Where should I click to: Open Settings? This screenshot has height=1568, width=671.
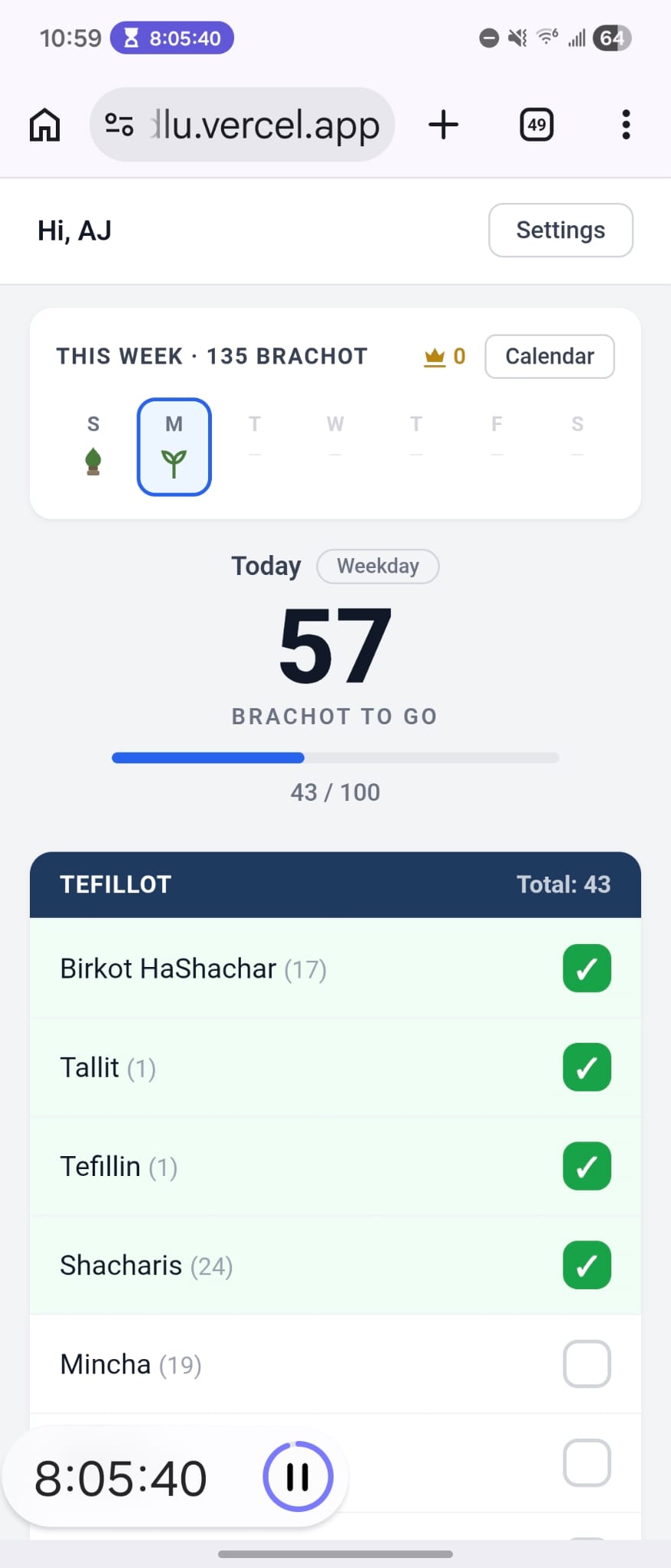pyautogui.click(x=560, y=230)
